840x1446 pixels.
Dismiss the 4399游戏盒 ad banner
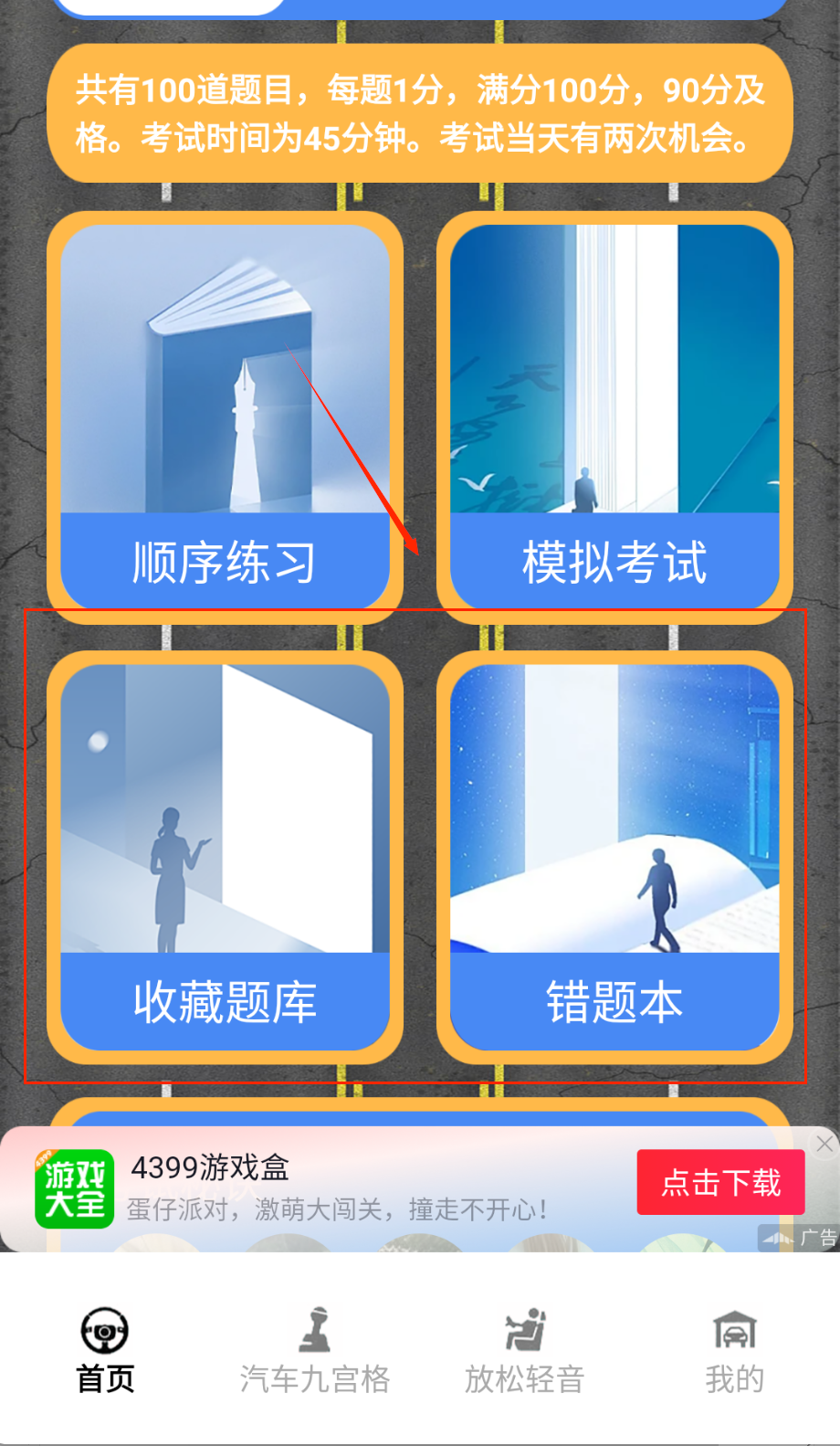click(824, 1144)
